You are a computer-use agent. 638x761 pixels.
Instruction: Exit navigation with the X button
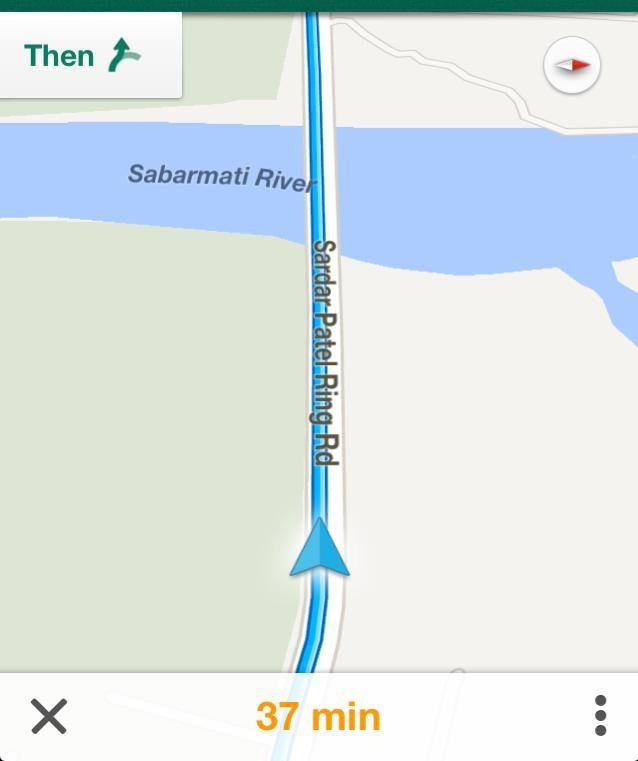click(48, 716)
